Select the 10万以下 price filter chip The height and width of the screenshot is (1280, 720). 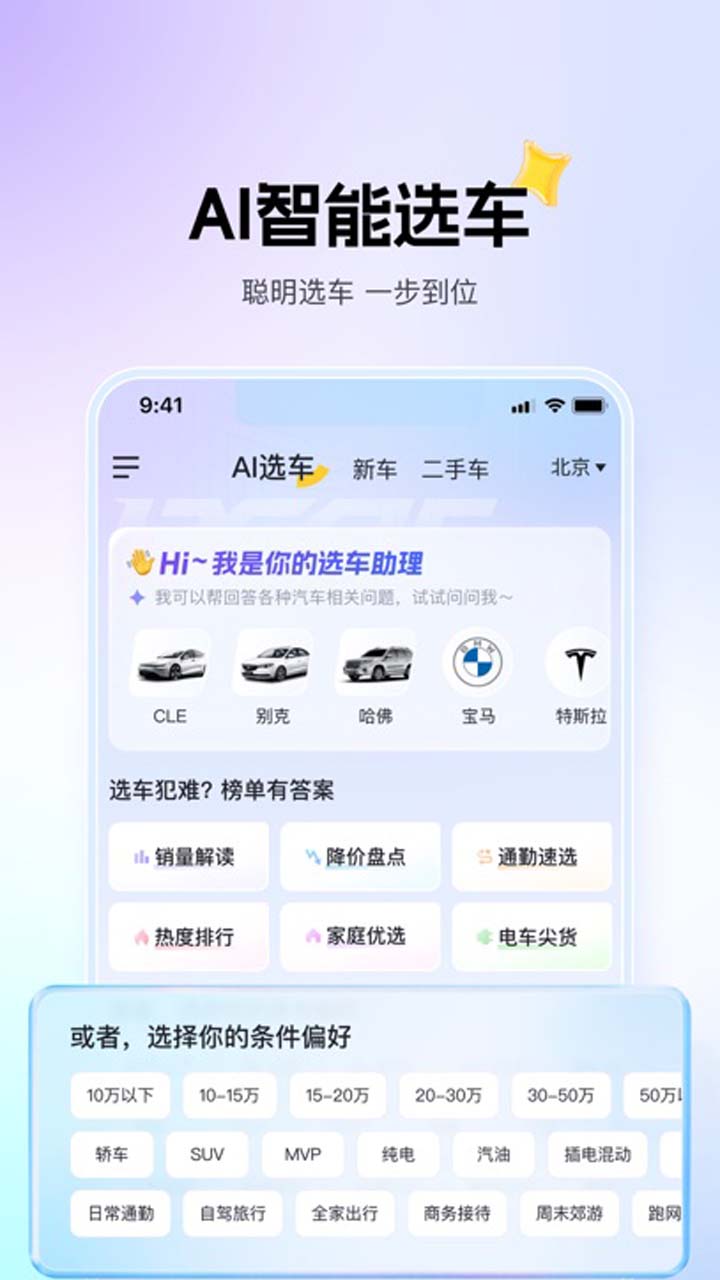point(122,1095)
